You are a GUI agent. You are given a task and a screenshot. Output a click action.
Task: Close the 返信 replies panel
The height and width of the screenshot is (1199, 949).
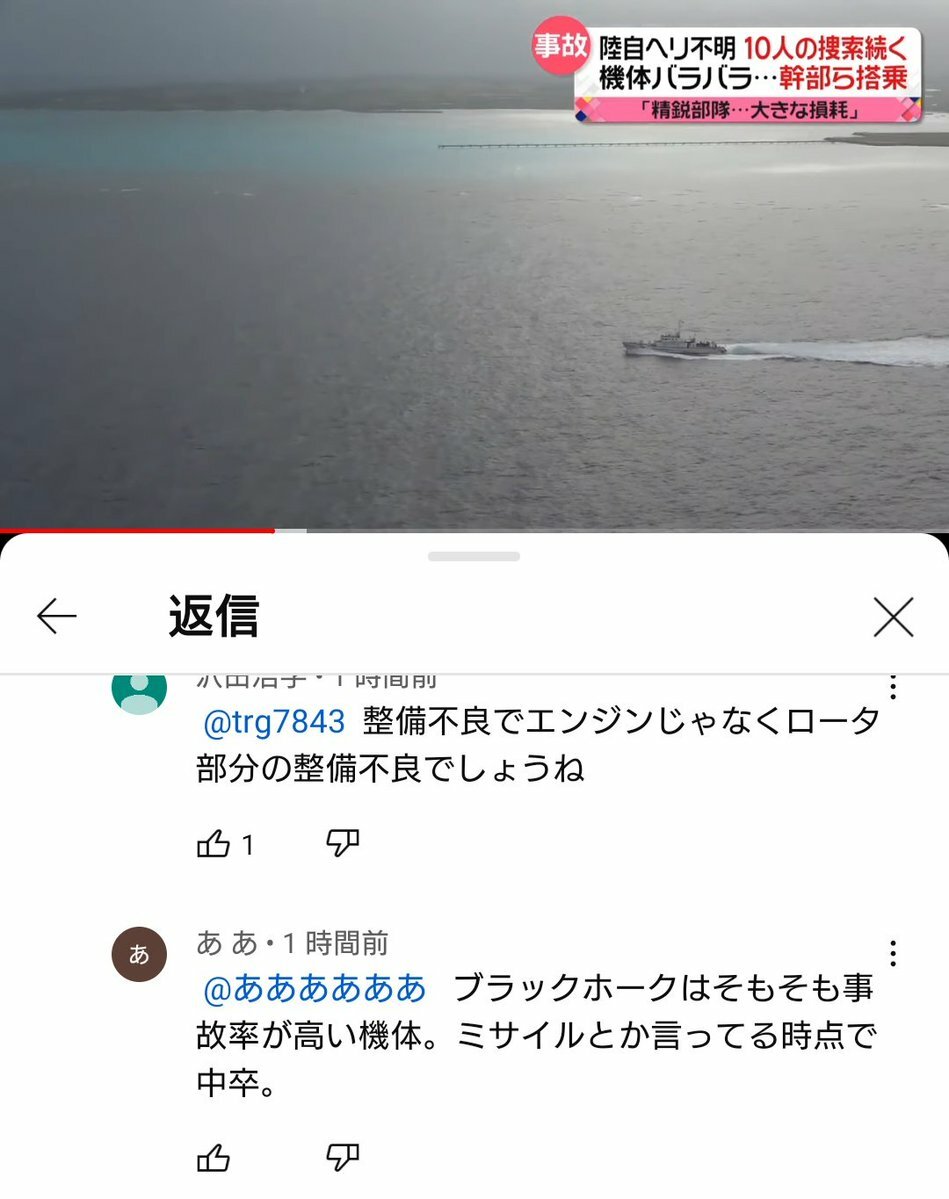click(x=892, y=617)
